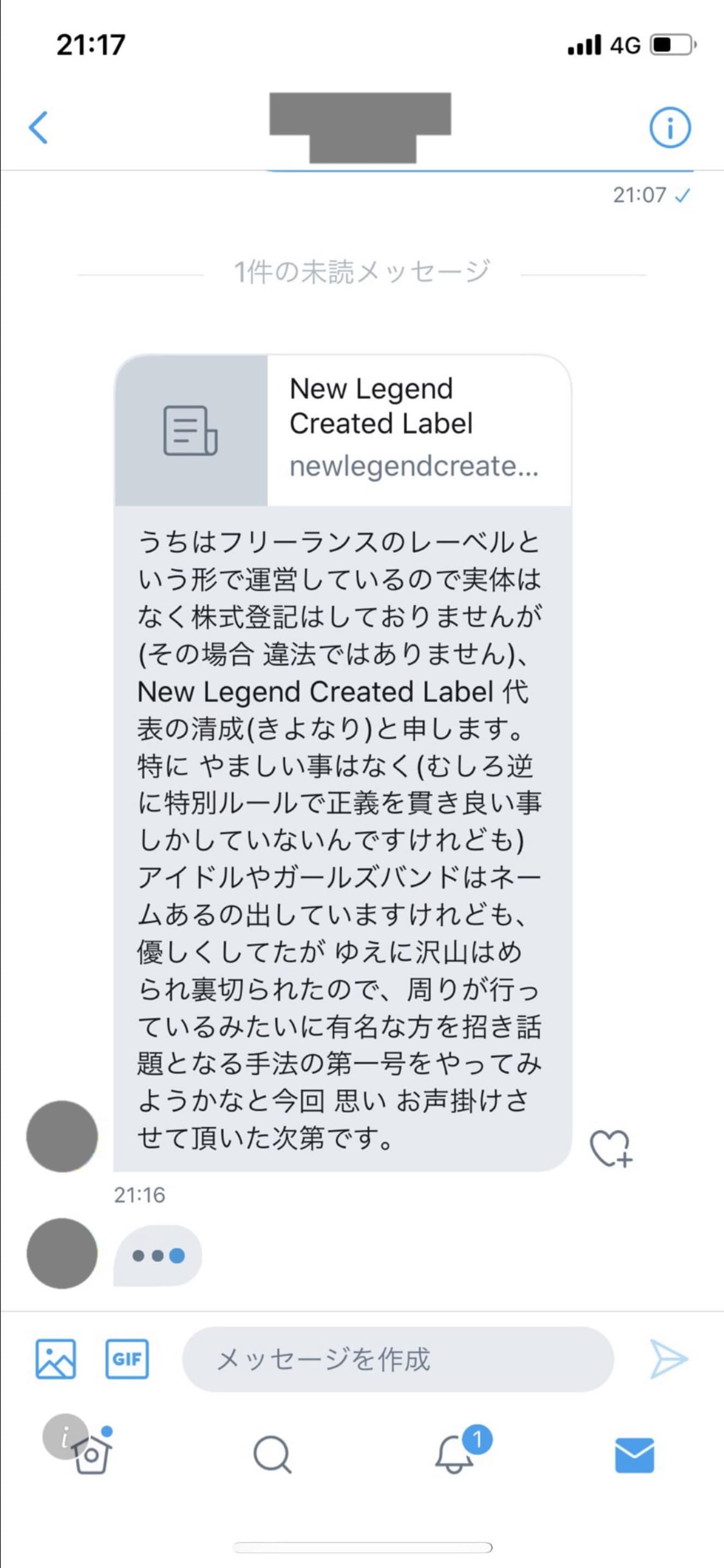Switch to the Home tab
The height and width of the screenshot is (1568, 724).
pos(92,1455)
